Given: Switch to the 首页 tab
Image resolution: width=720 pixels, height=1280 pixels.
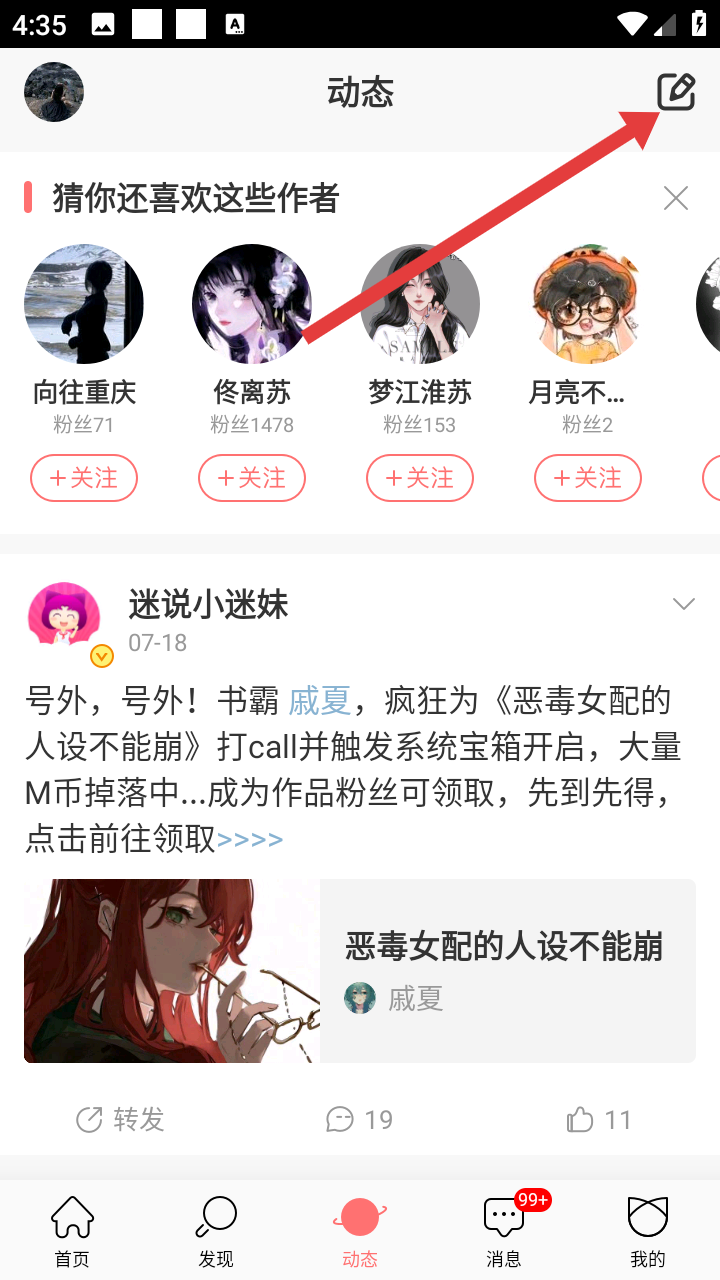Looking at the screenshot, I should (x=72, y=1231).
